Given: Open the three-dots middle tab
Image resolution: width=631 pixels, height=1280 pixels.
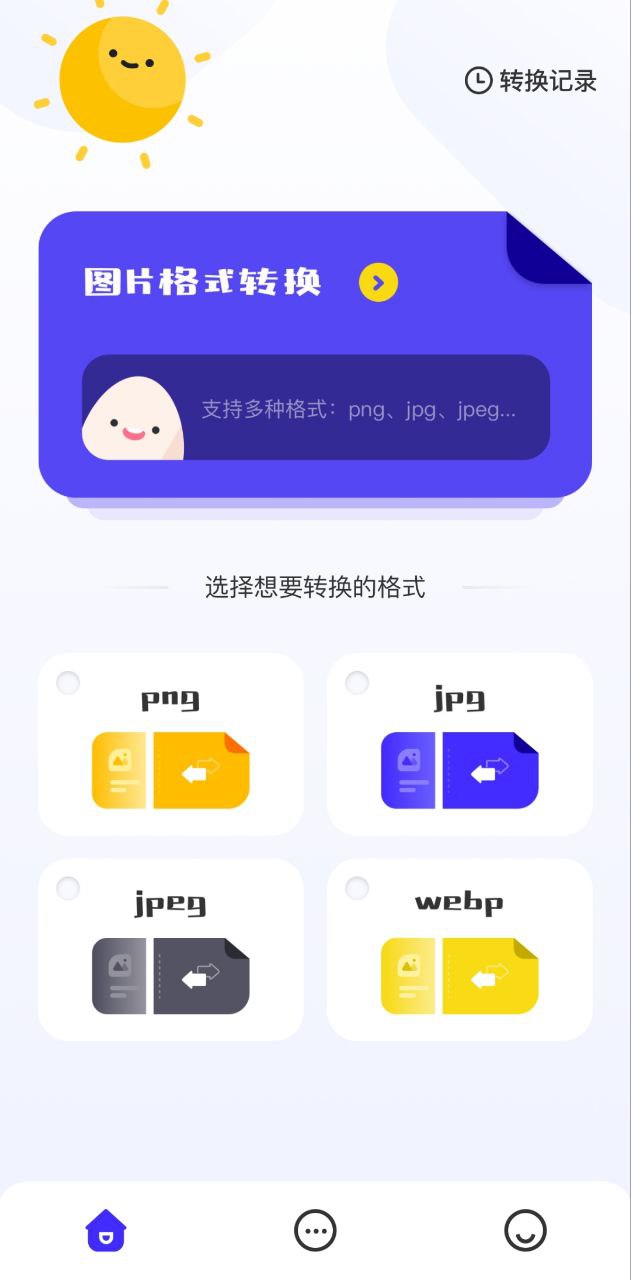Looking at the screenshot, I should click(315, 1230).
